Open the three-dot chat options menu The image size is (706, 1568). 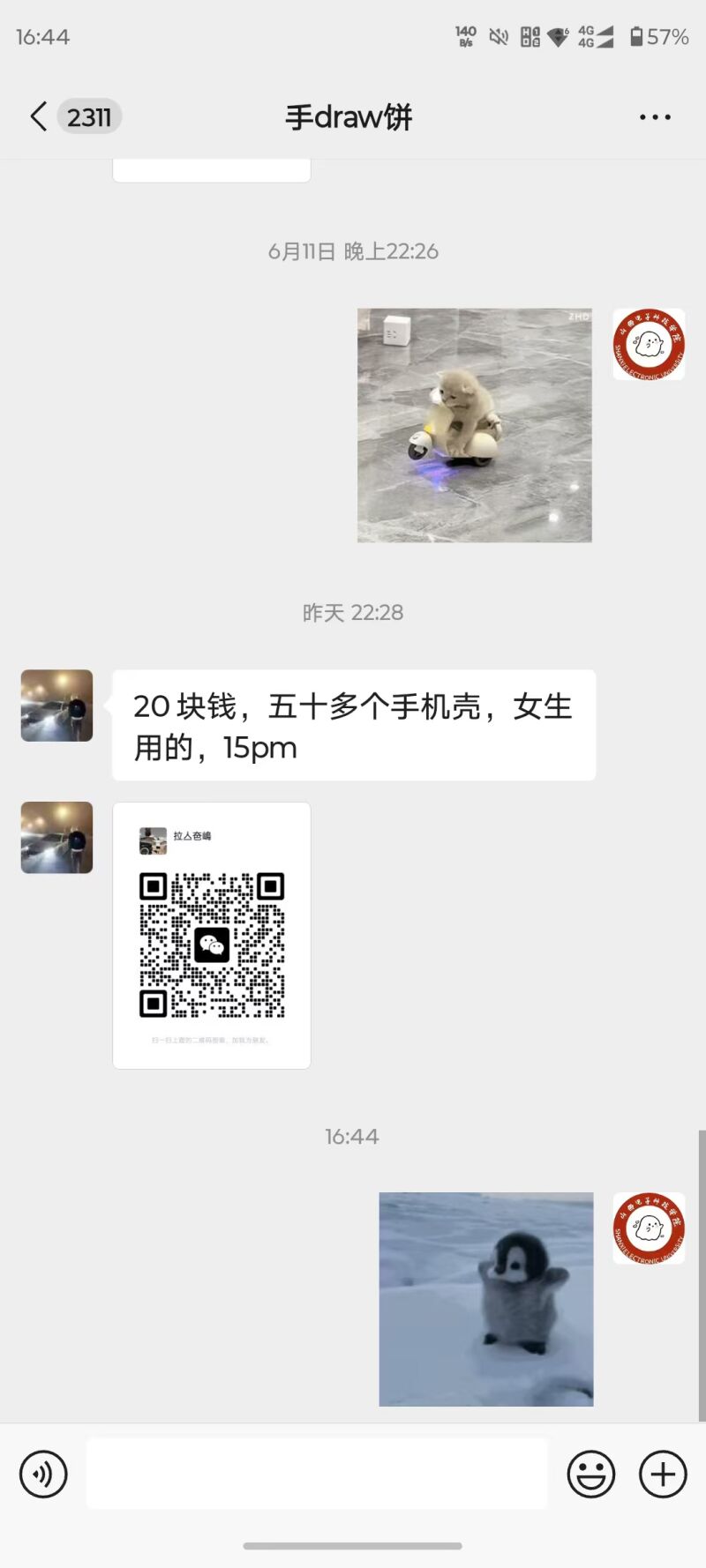coord(655,116)
